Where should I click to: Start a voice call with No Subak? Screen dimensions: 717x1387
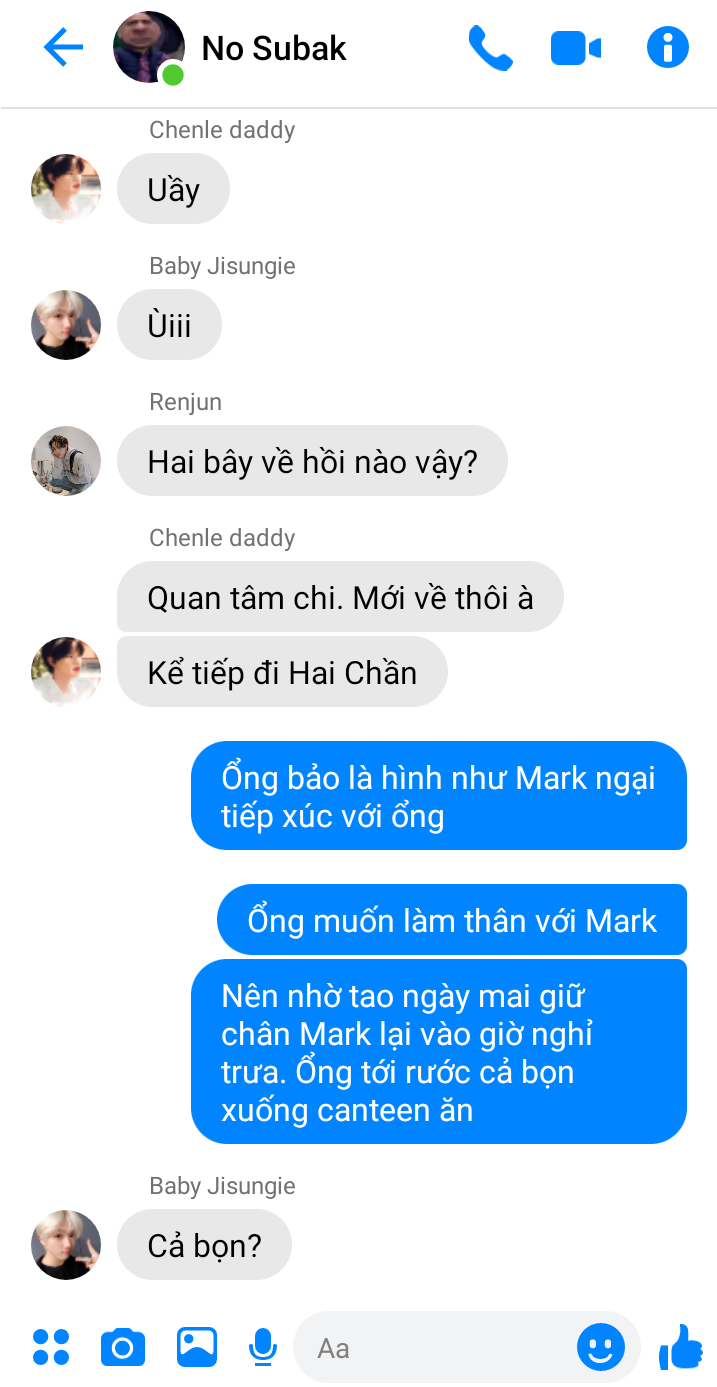pos(490,47)
